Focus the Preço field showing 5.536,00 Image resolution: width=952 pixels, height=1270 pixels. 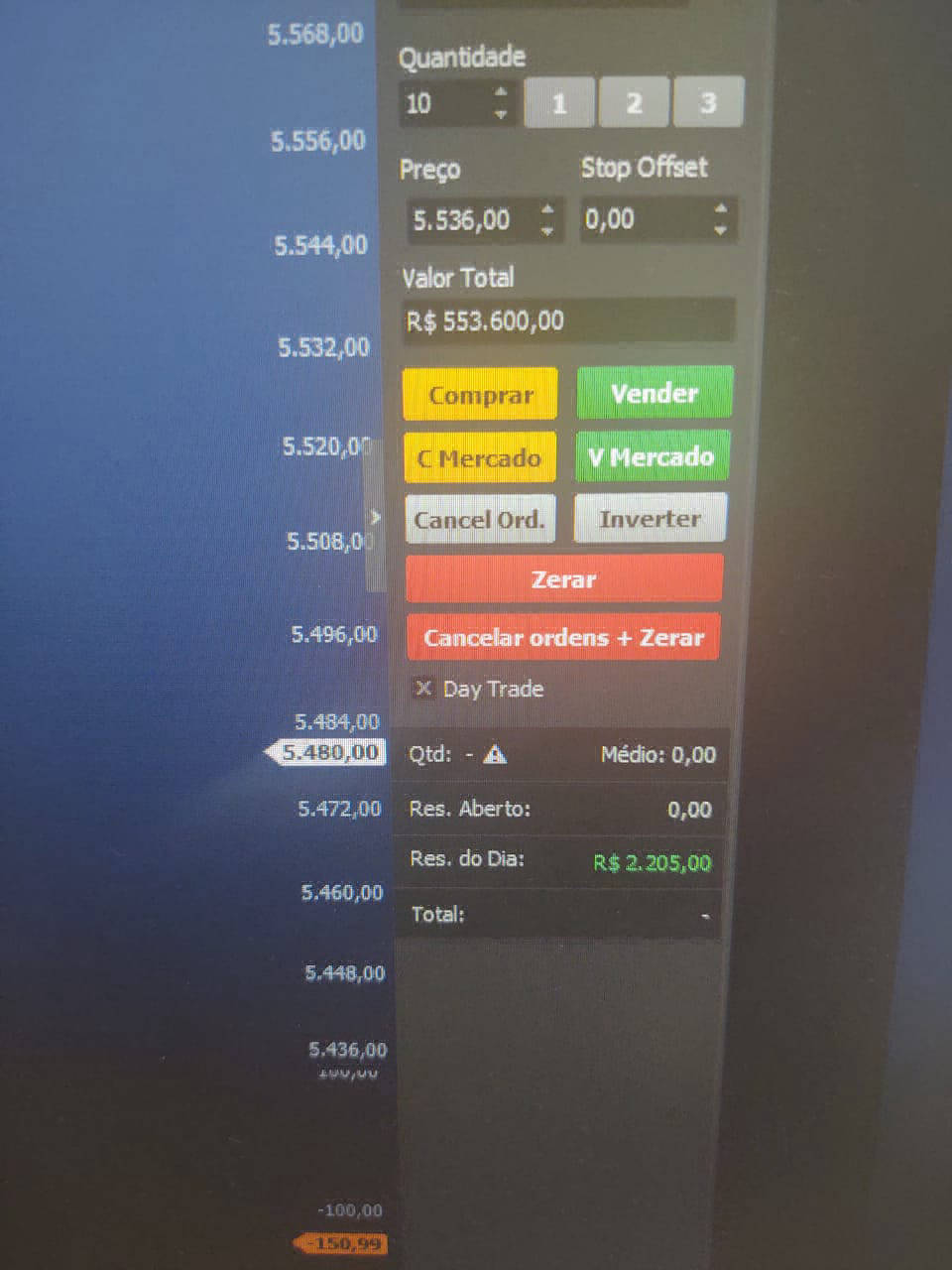(x=466, y=220)
